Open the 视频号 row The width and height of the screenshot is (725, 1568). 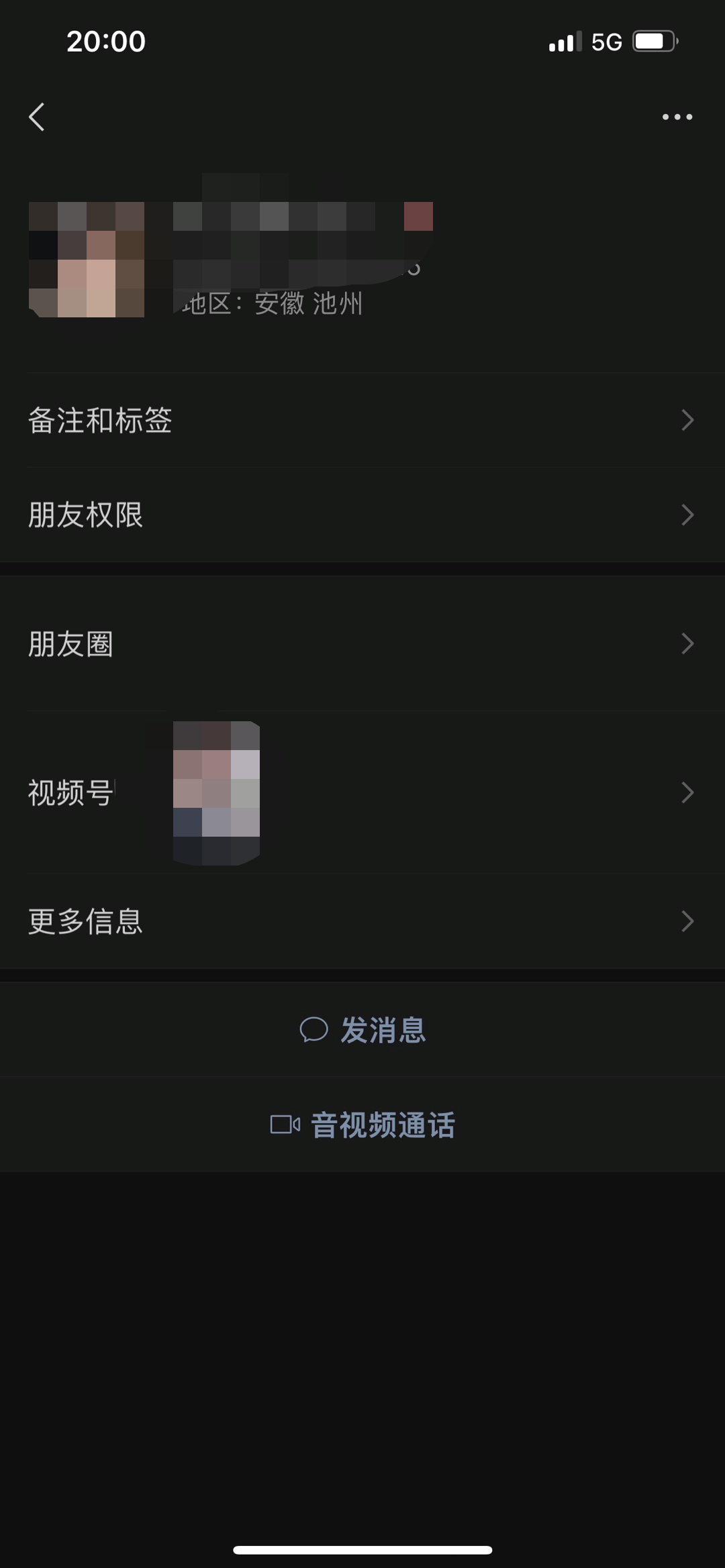362,792
